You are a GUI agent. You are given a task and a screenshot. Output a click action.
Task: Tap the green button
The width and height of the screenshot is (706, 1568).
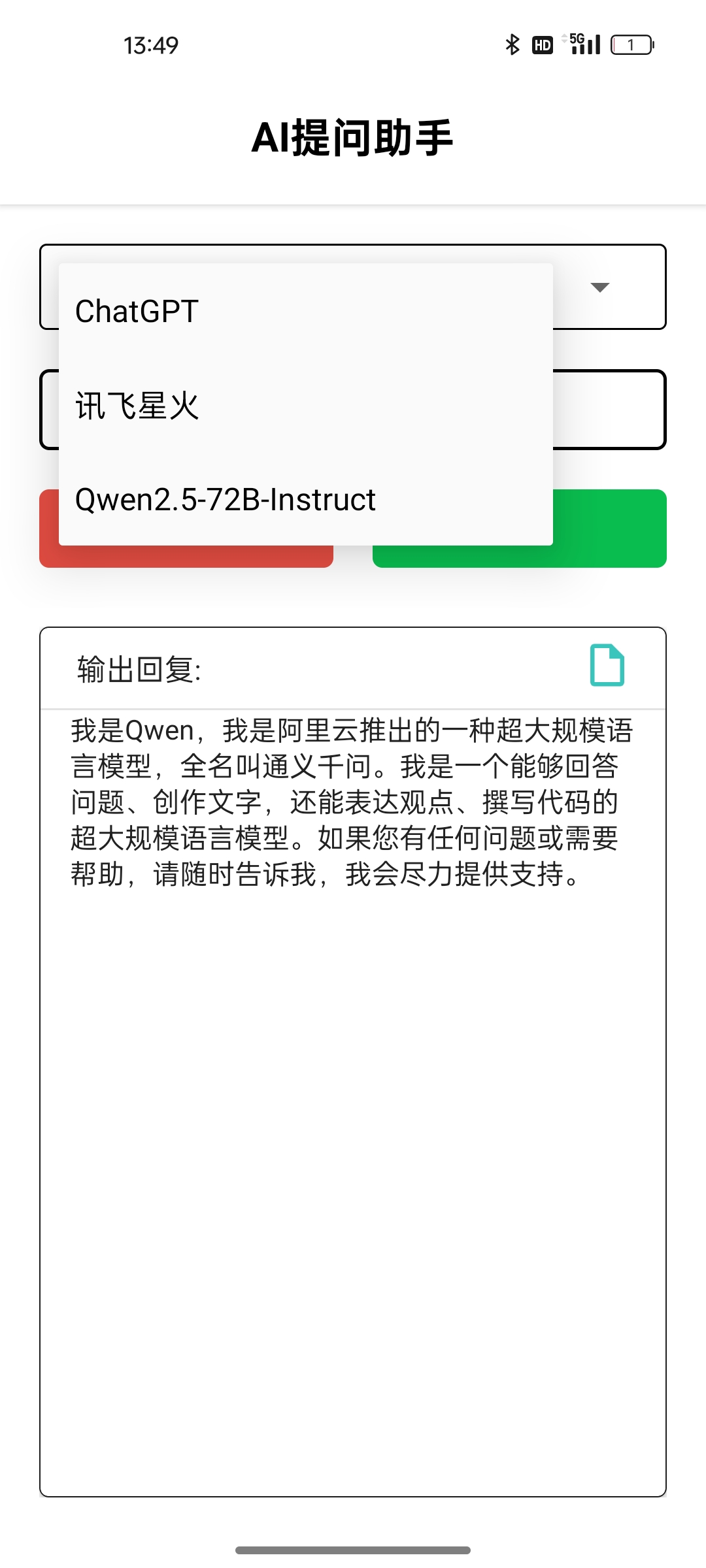608,528
